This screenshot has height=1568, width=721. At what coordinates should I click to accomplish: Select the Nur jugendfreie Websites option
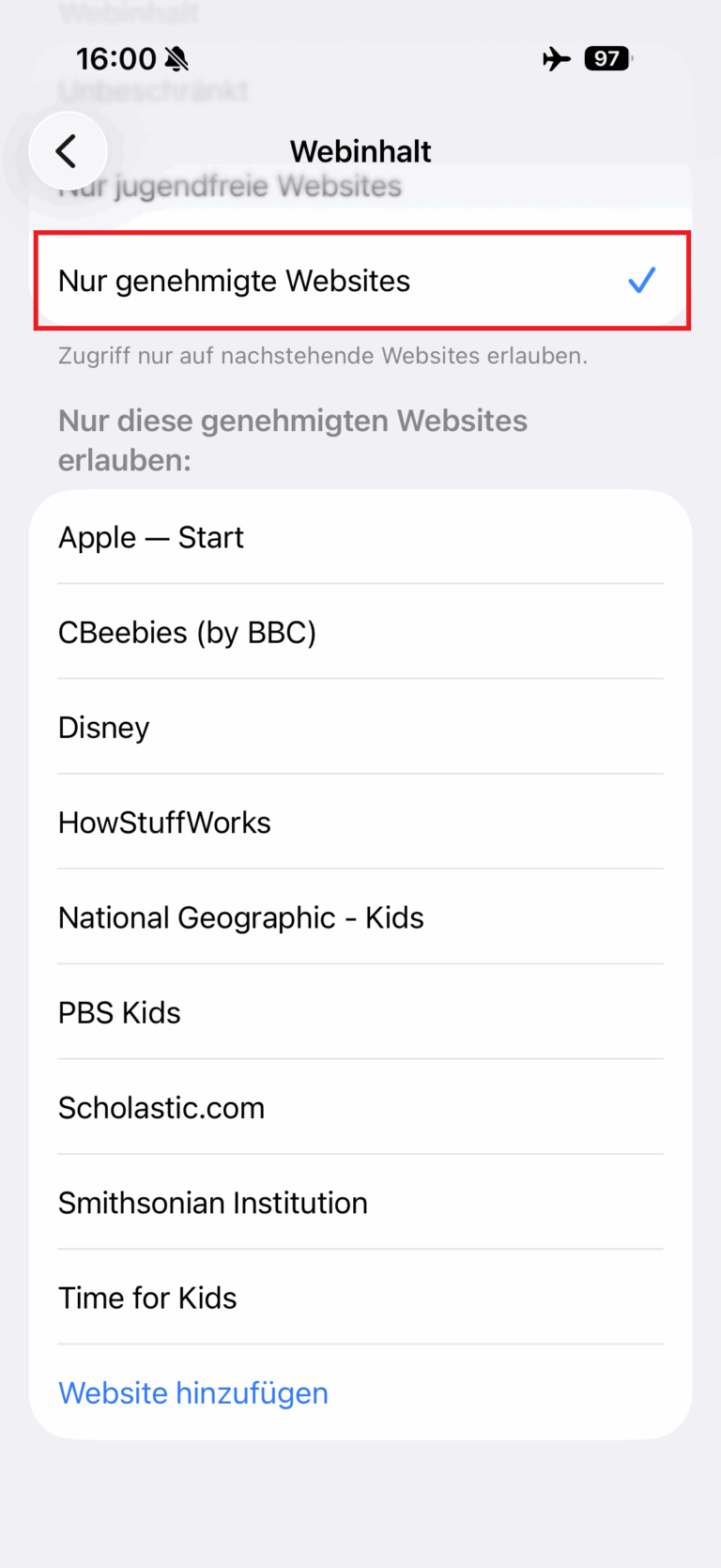[230, 186]
